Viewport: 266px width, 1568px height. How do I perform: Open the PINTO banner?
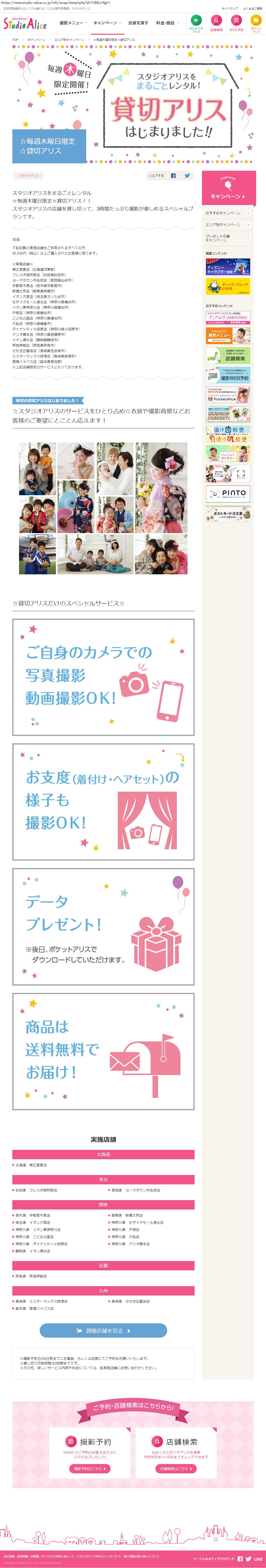click(228, 493)
